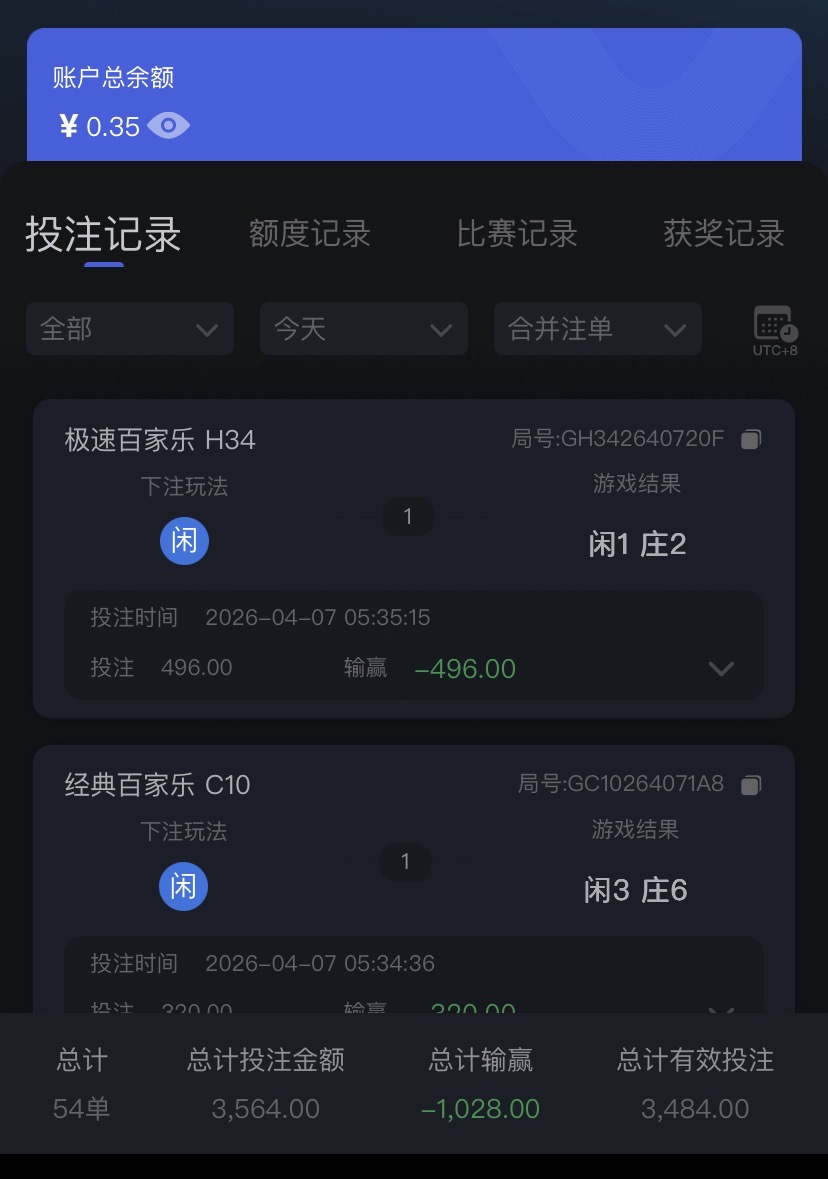This screenshot has height=1179, width=828.
Task: Open the 今天 date dropdown
Action: point(364,329)
